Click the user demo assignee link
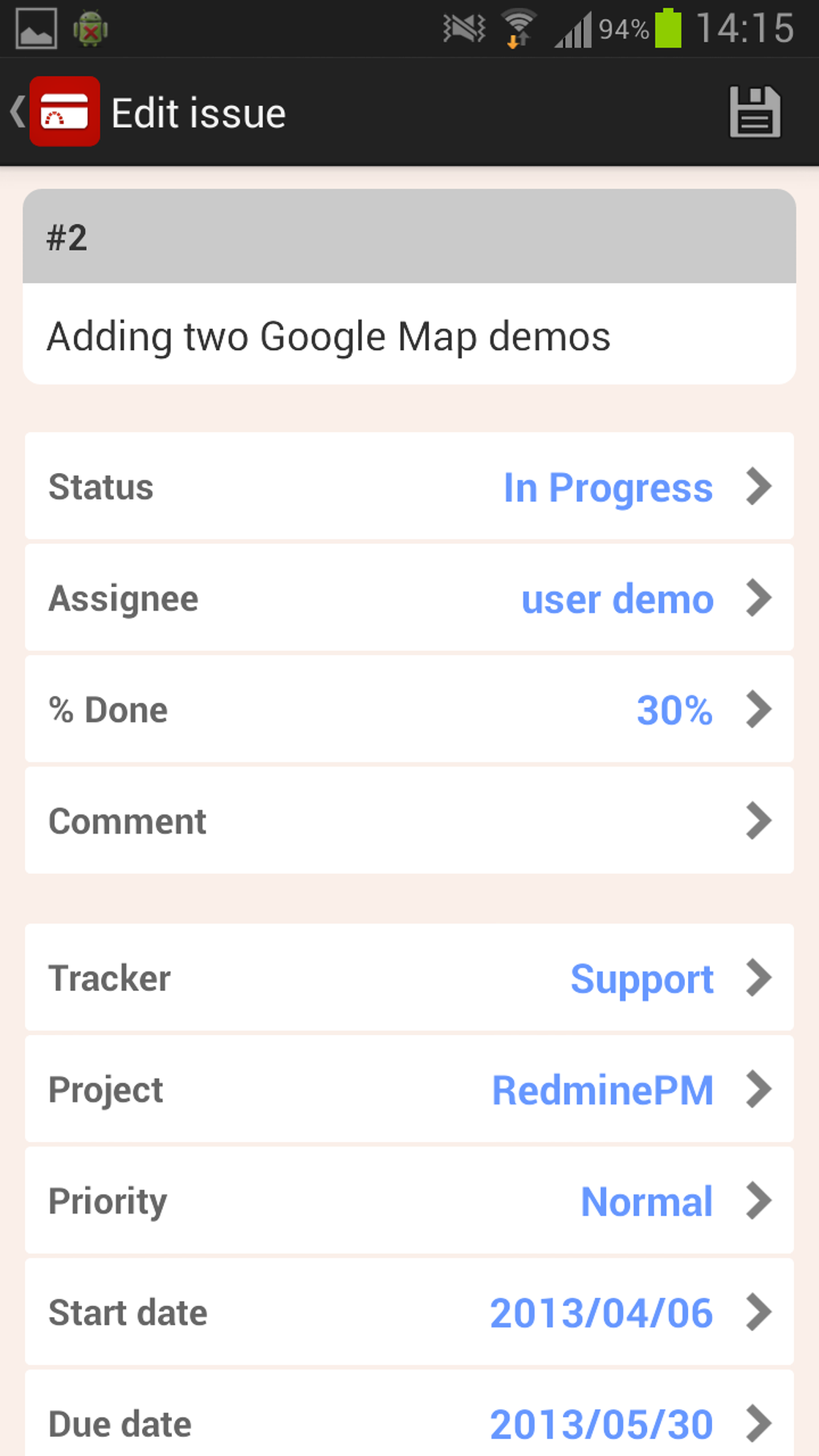This screenshot has width=819, height=1456. tap(616, 598)
